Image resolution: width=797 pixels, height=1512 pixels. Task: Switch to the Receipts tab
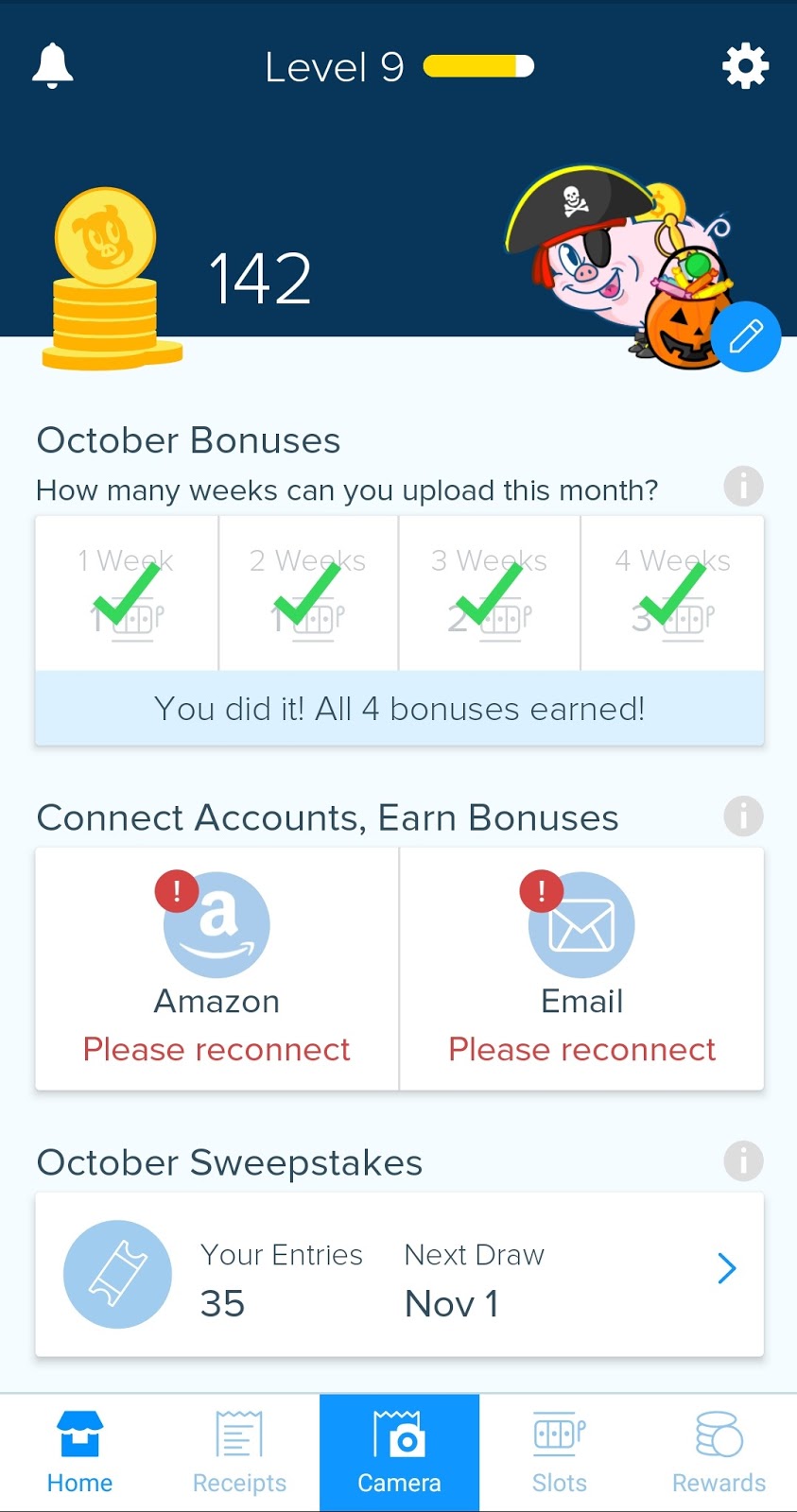[239, 1452]
